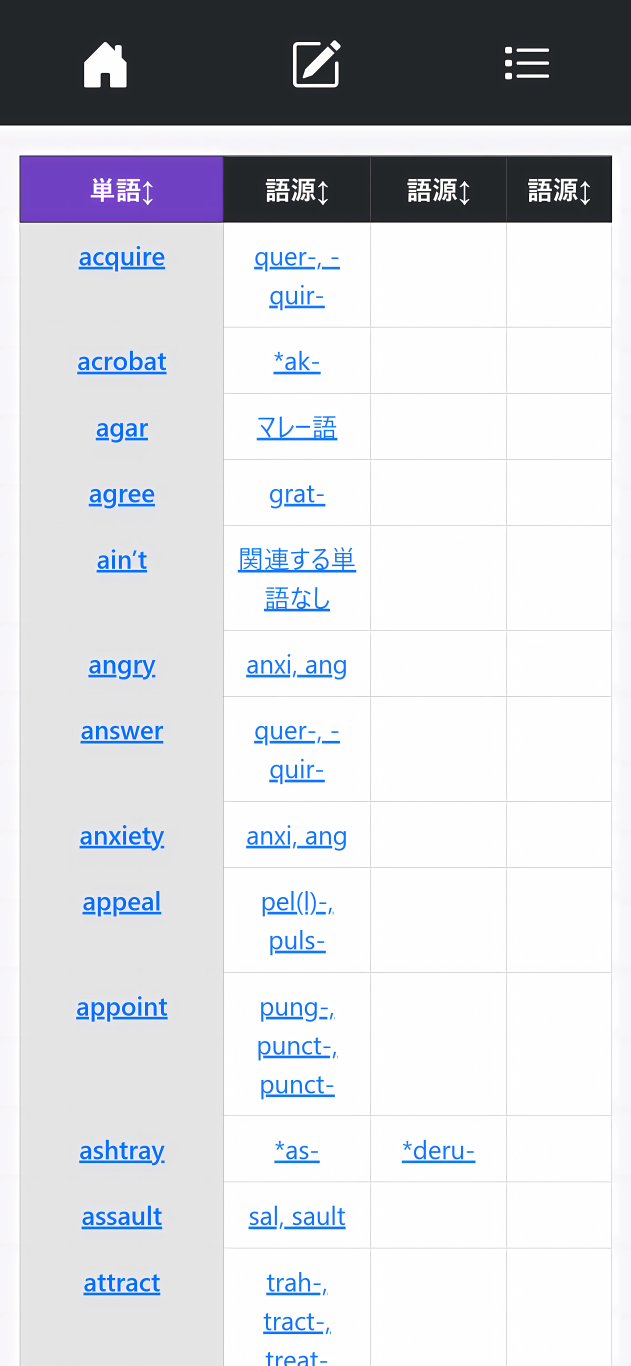Open the word link angry

tap(122, 665)
